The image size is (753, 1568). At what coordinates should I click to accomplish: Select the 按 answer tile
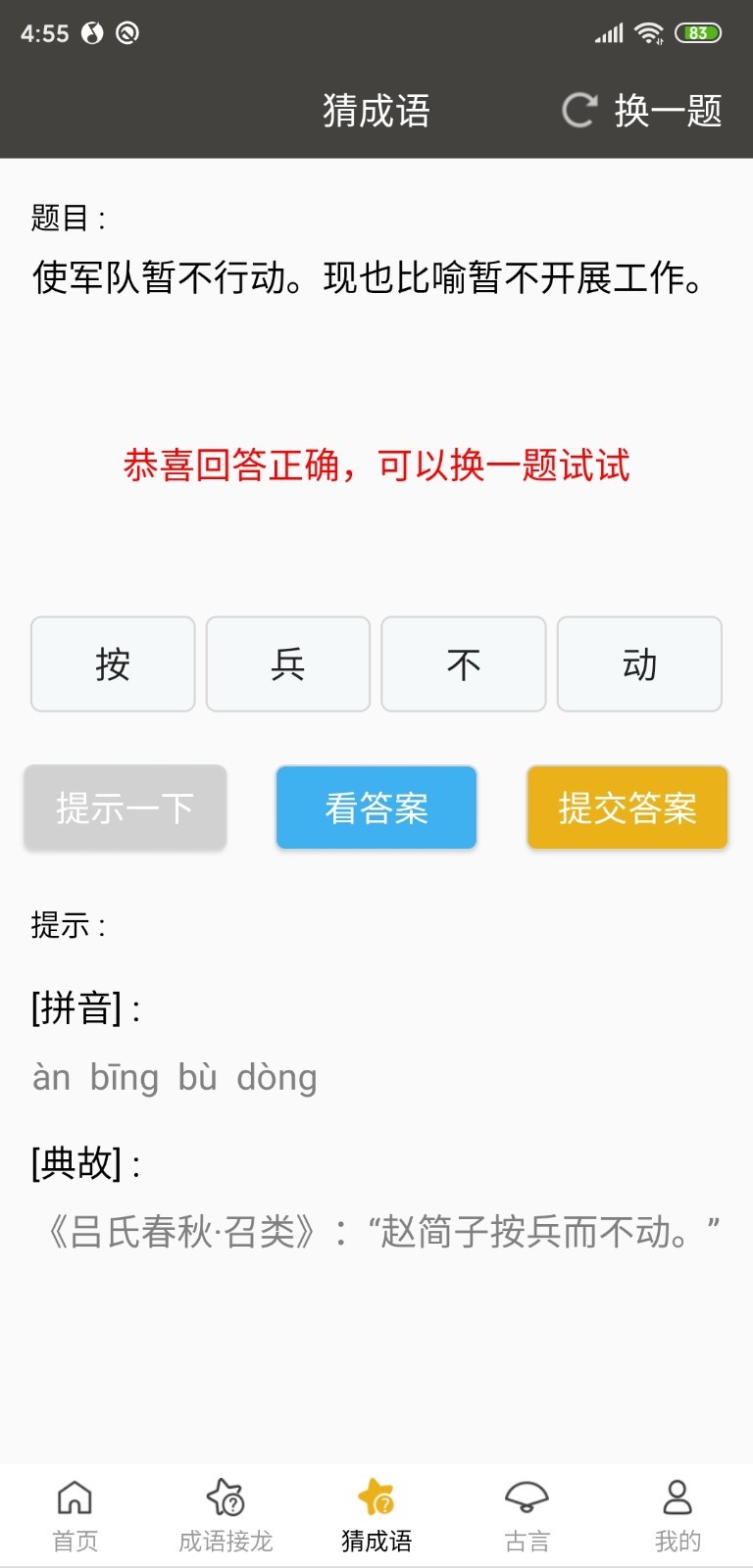tap(113, 663)
